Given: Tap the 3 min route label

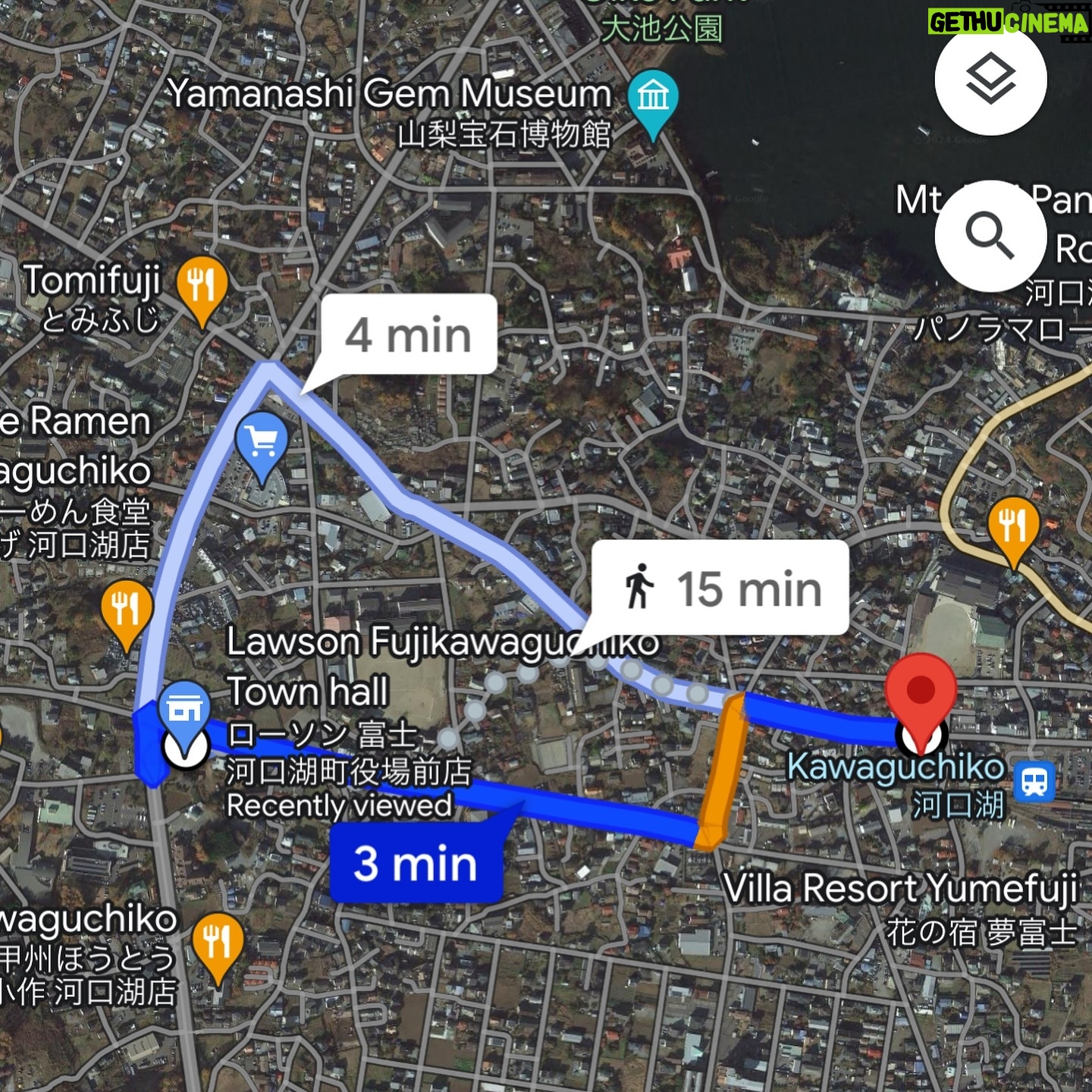Looking at the screenshot, I should (416, 864).
